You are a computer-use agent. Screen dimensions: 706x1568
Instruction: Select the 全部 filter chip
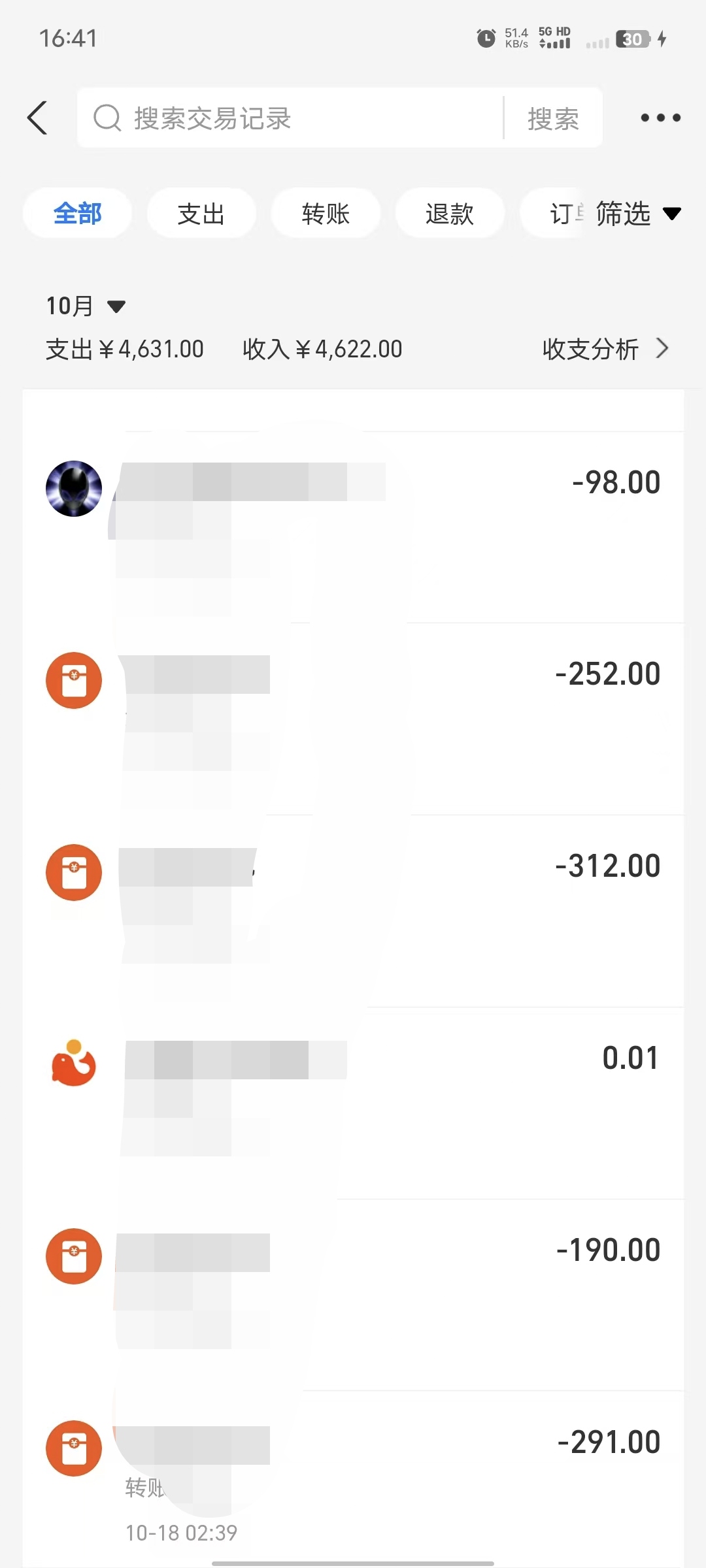(77, 214)
